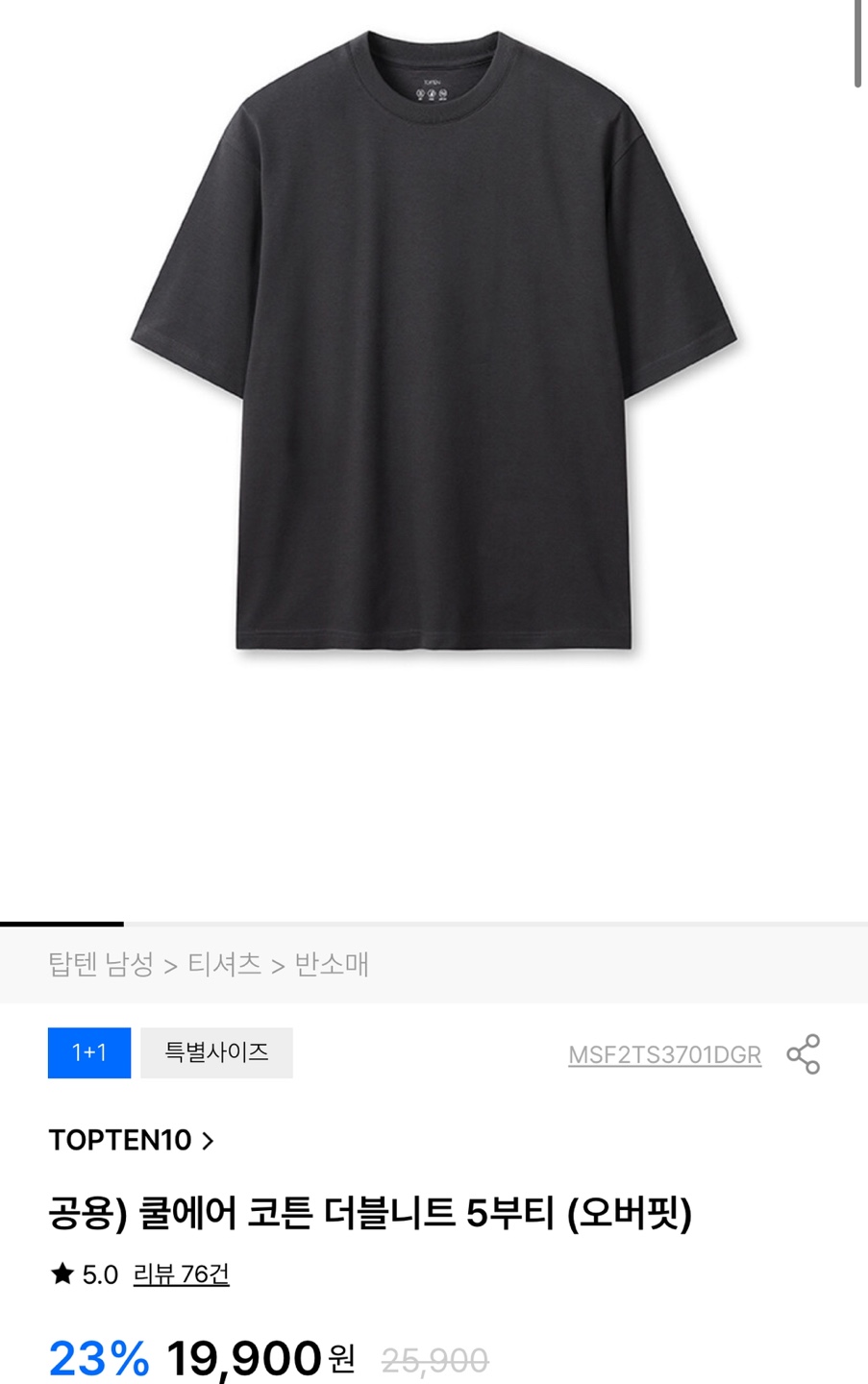868x1384 pixels.
Task: Select the 특별사이즈 badge
Action: [216, 1053]
